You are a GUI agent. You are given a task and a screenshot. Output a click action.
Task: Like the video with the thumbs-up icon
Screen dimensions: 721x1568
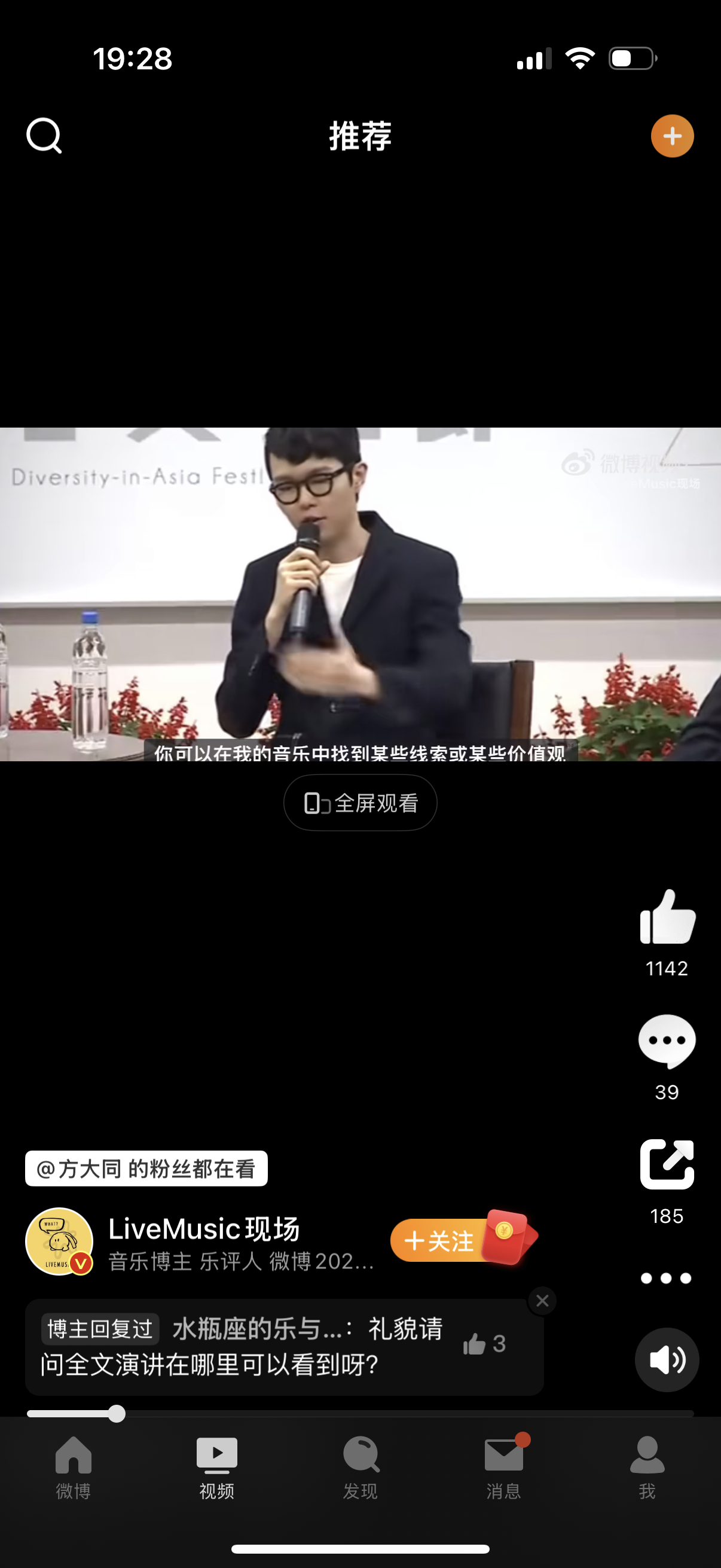click(x=667, y=916)
